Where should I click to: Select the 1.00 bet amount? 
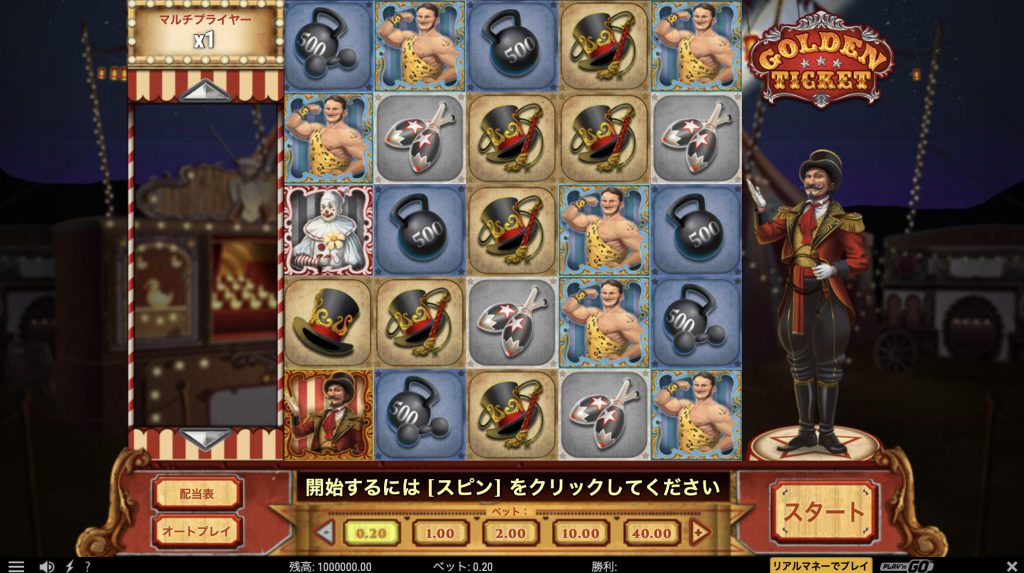point(441,533)
